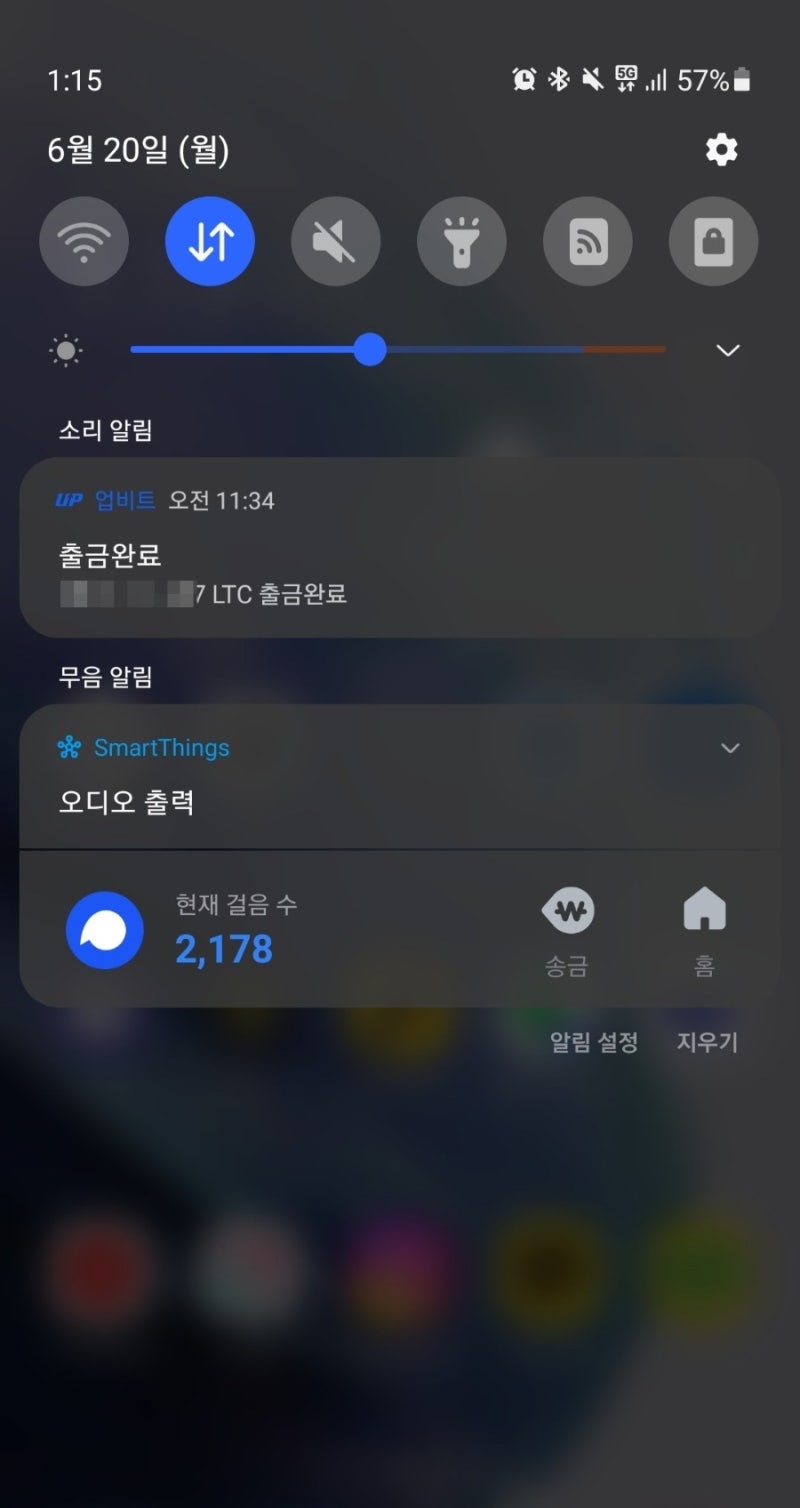
Task: Expand the SmartThings notification
Action: [731, 747]
